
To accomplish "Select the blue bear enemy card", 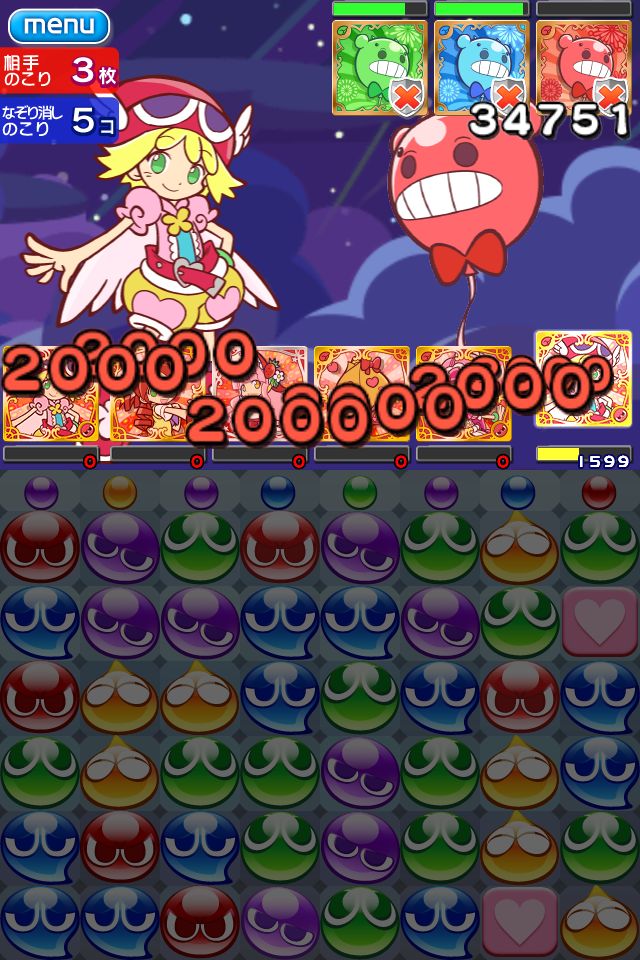I will pyautogui.click(x=481, y=68).
